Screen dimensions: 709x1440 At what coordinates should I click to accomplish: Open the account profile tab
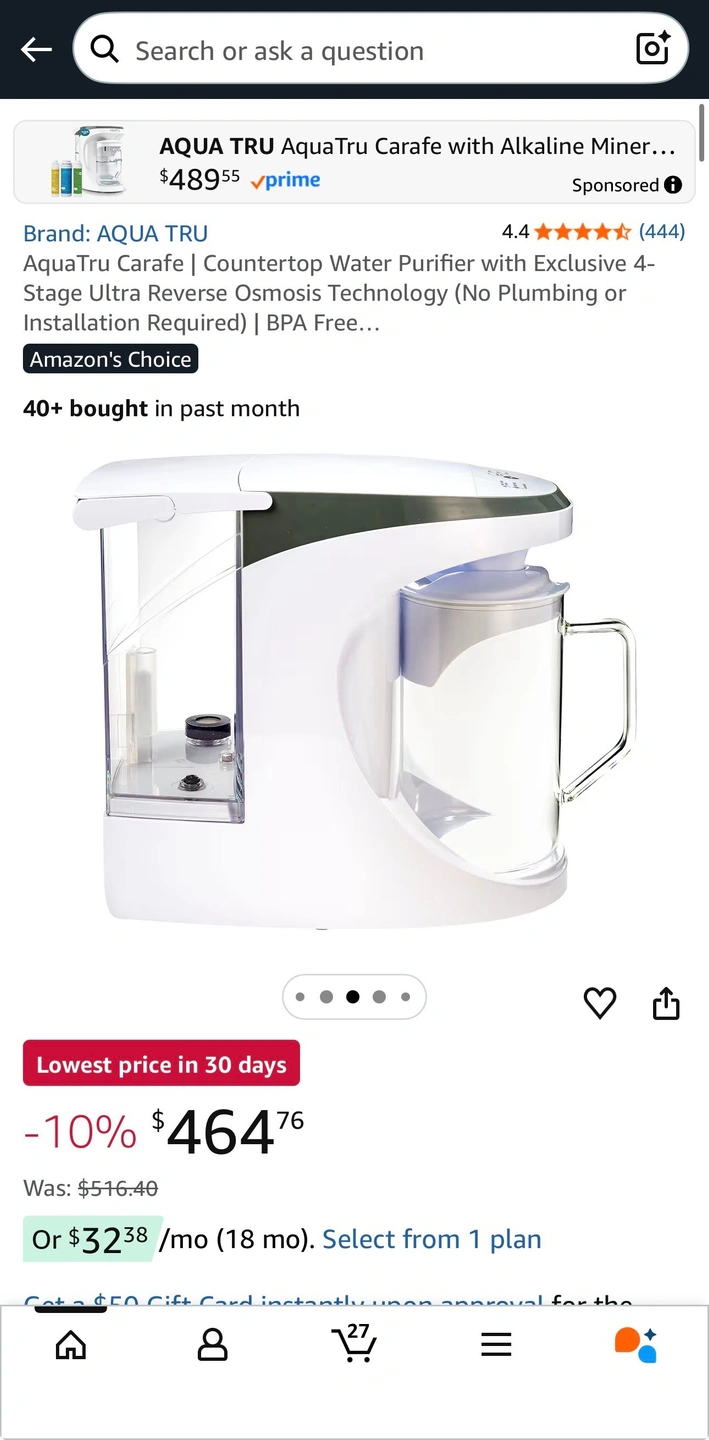(x=212, y=1345)
